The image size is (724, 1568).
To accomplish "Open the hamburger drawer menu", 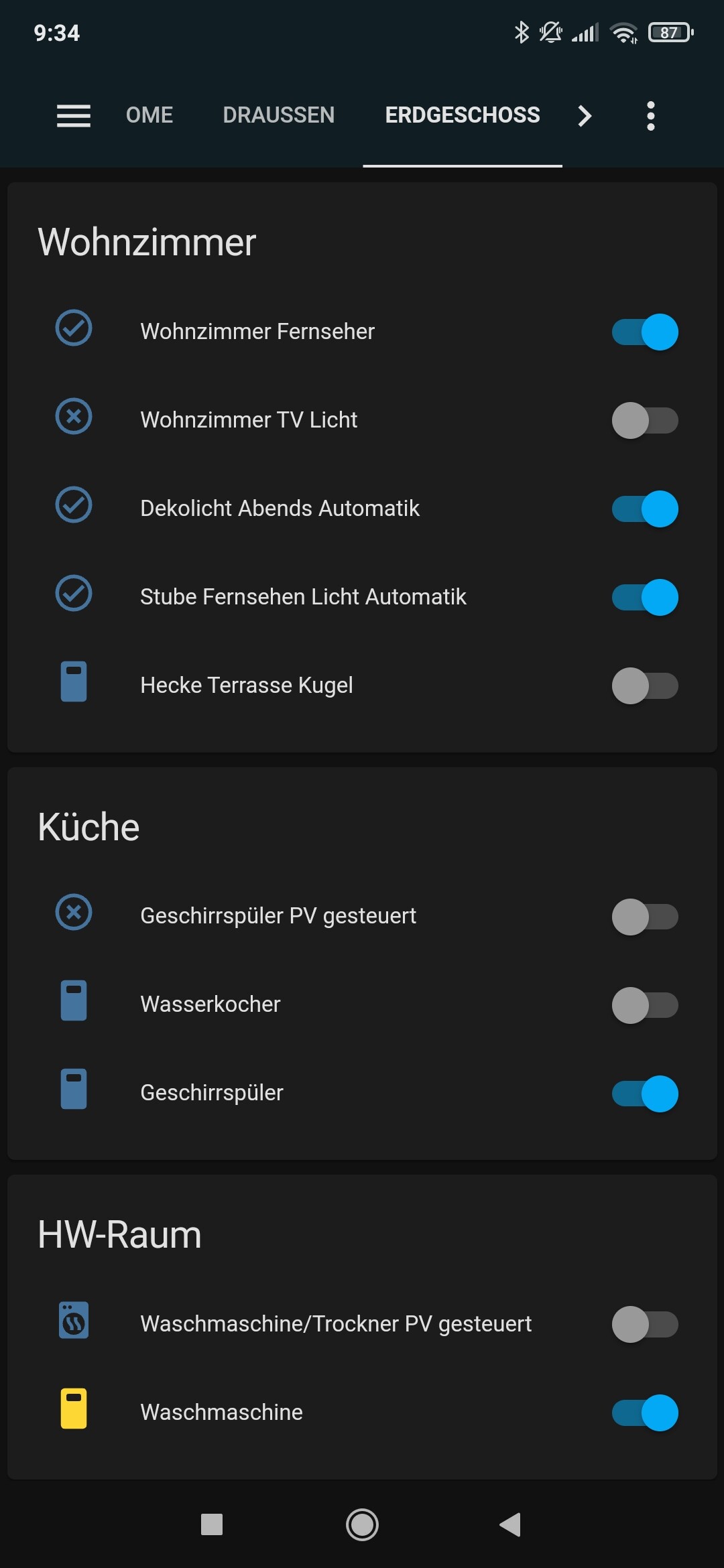I will point(74,115).
